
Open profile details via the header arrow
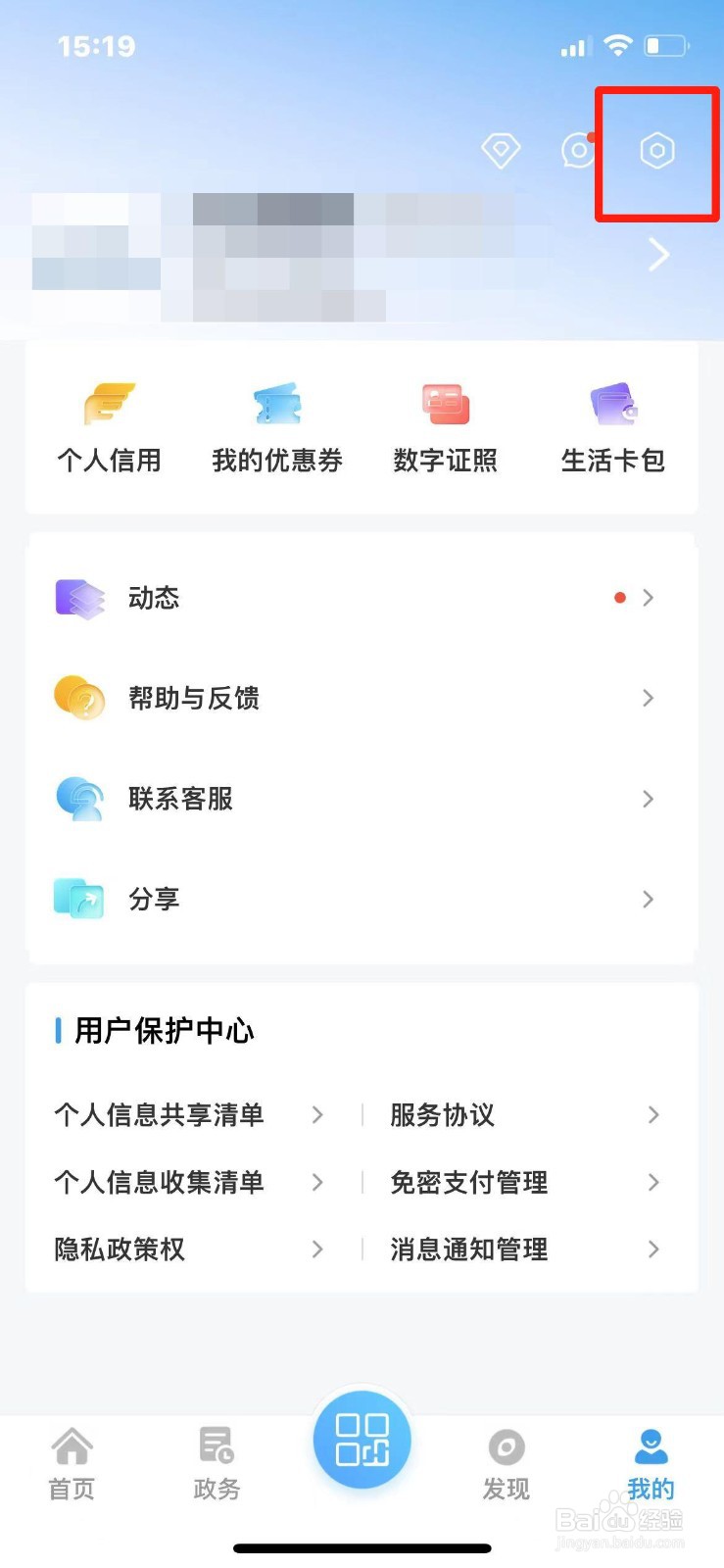659,255
